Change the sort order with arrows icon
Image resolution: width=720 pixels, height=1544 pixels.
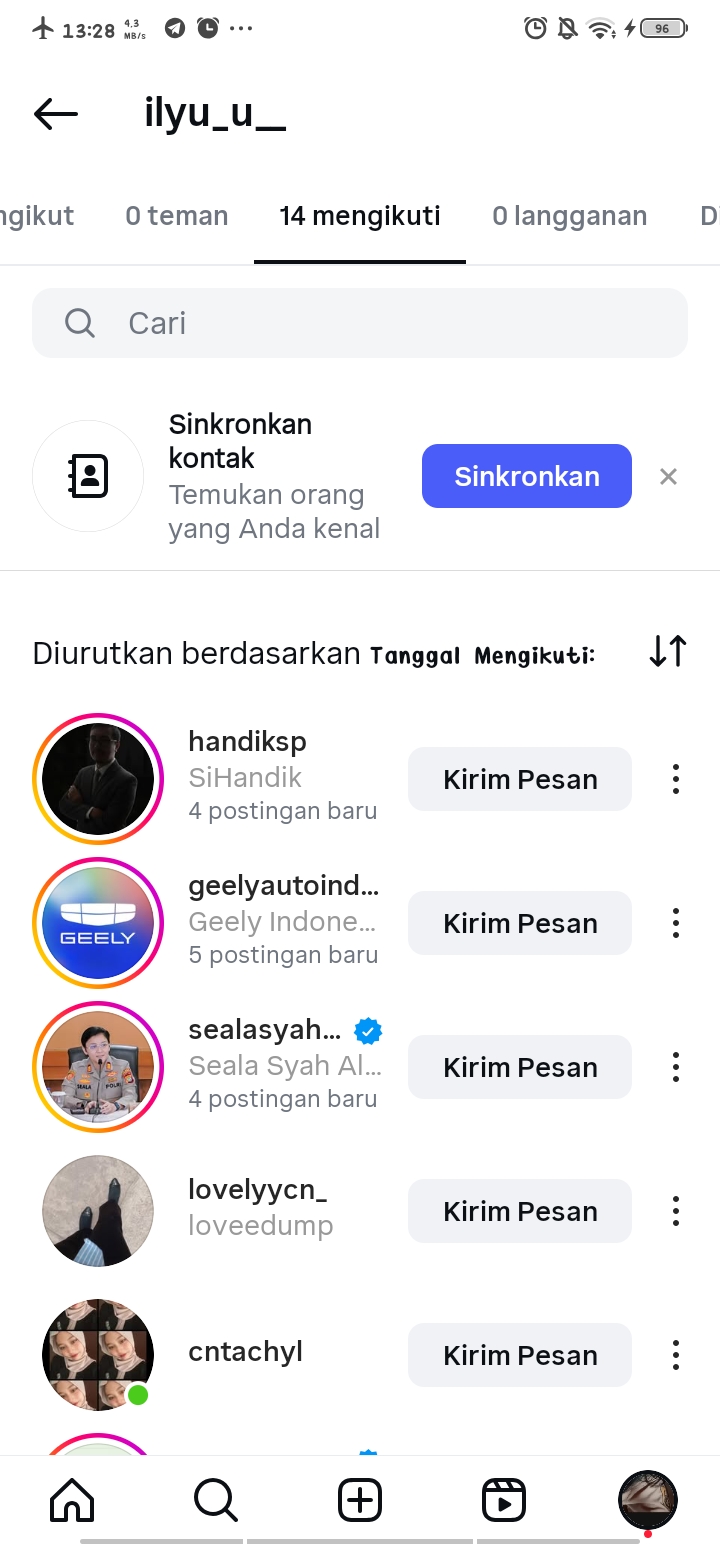(667, 651)
